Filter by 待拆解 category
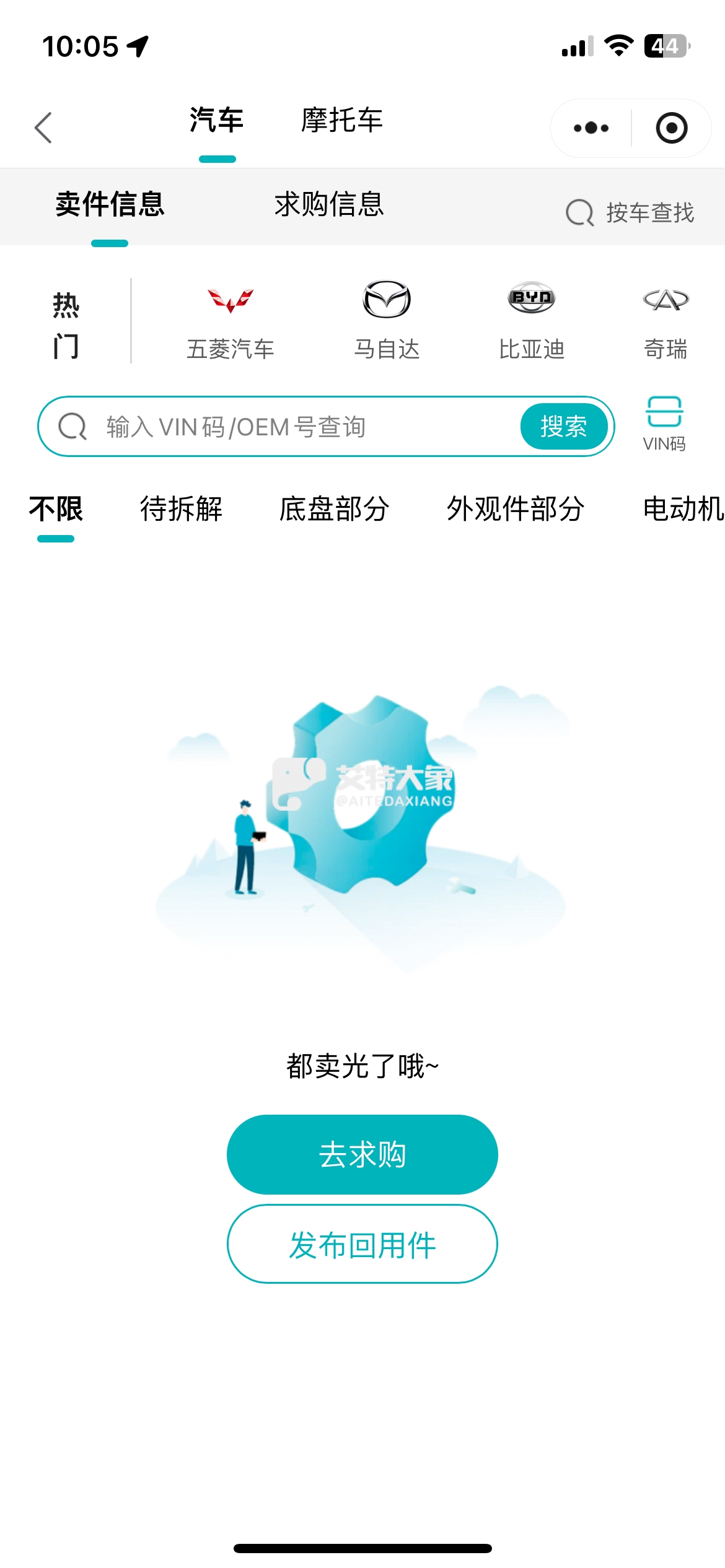The width and height of the screenshot is (725, 1568). click(x=181, y=510)
